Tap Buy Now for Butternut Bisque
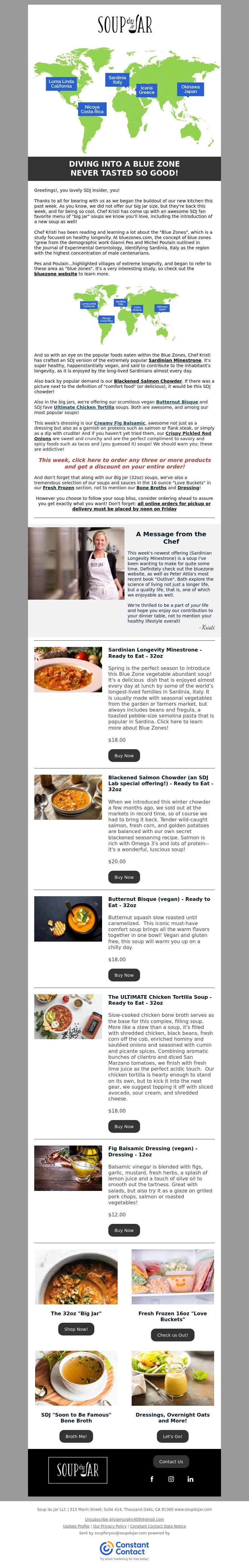This screenshot has width=249, height=1568. click(124, 975)
